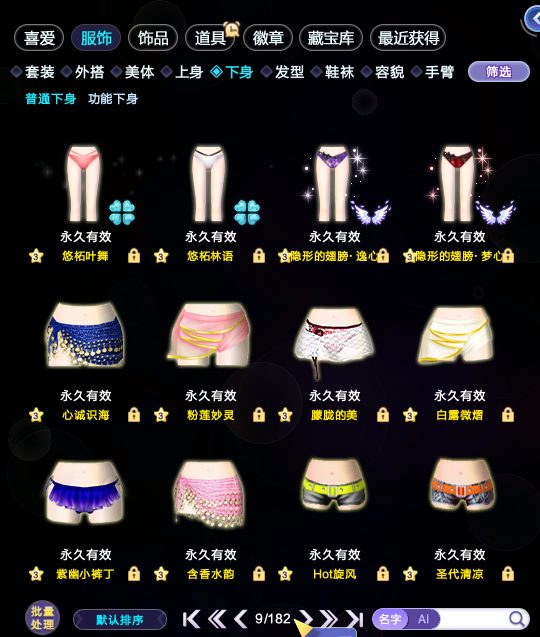
Task: Tap the 筛选 filter button
Action: [499, 72]
